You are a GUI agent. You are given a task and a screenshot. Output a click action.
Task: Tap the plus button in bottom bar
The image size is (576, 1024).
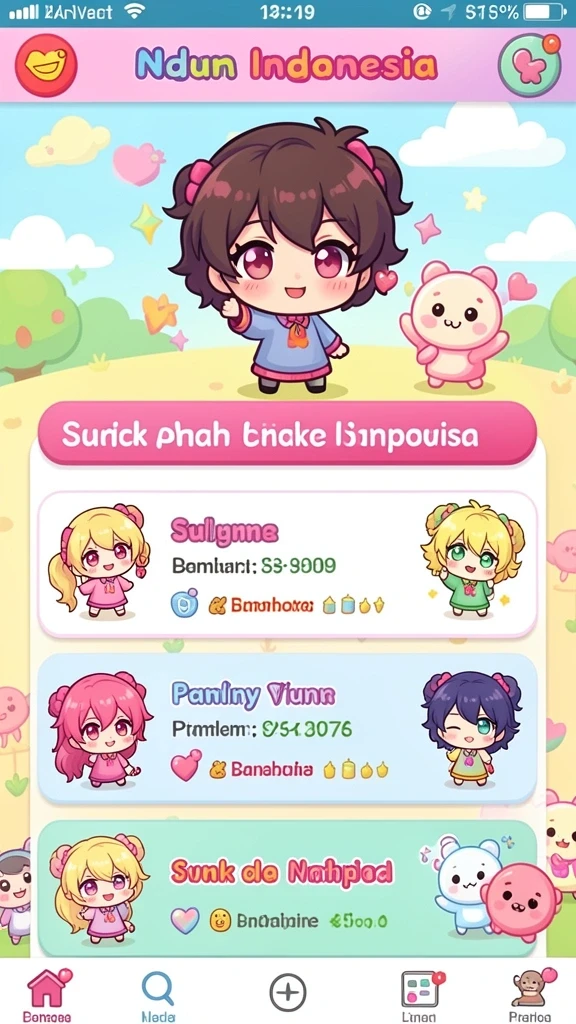(288, 992)
